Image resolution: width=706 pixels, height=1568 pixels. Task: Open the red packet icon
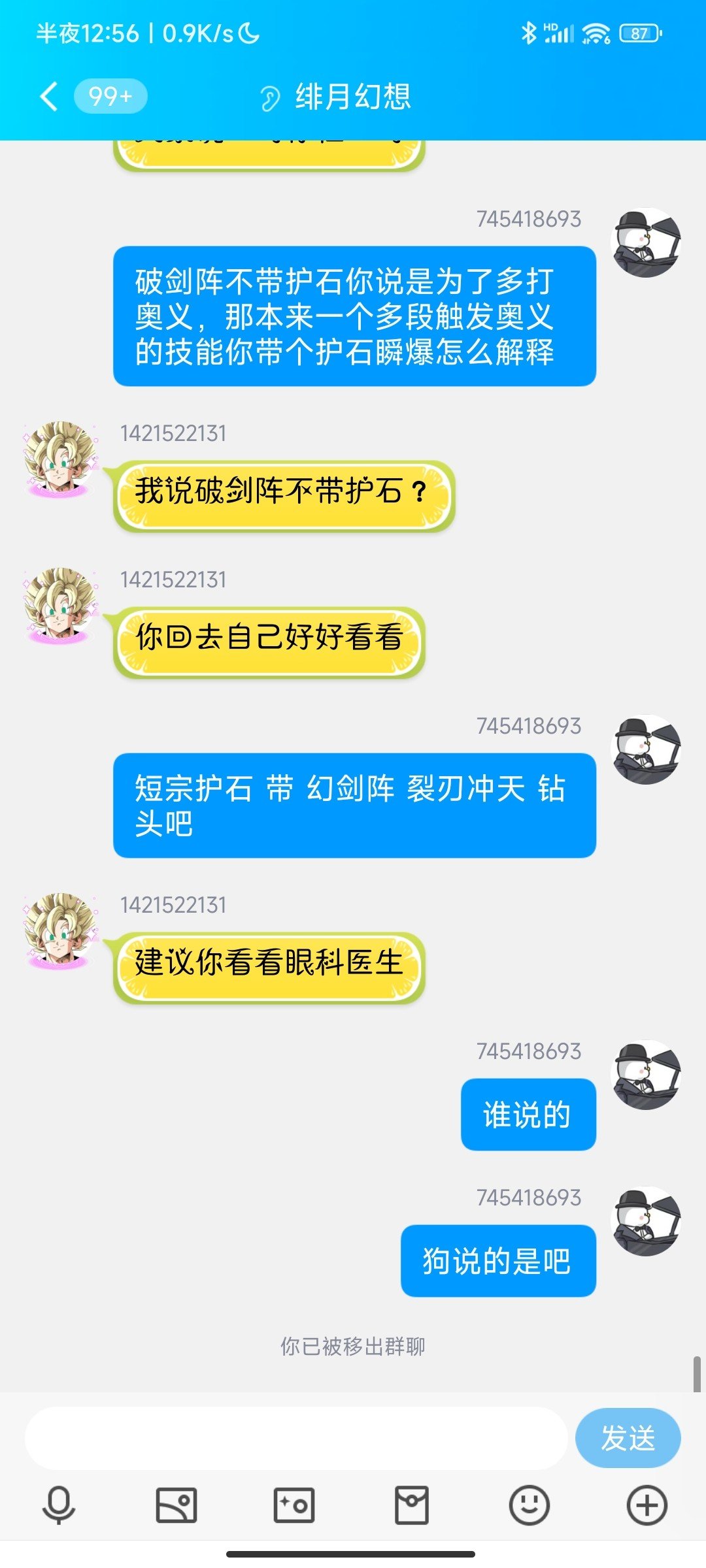click(412, 1505)
